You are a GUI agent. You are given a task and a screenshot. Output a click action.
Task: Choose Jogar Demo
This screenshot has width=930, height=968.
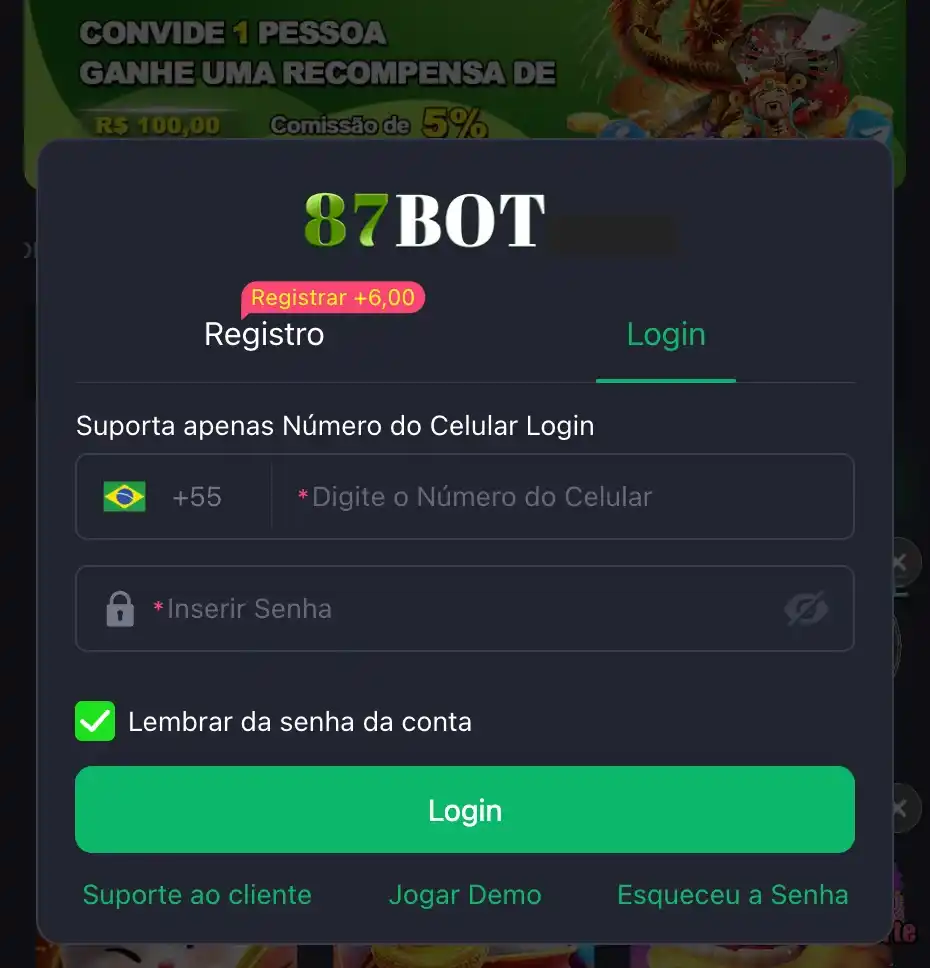[x=465, y=895]
